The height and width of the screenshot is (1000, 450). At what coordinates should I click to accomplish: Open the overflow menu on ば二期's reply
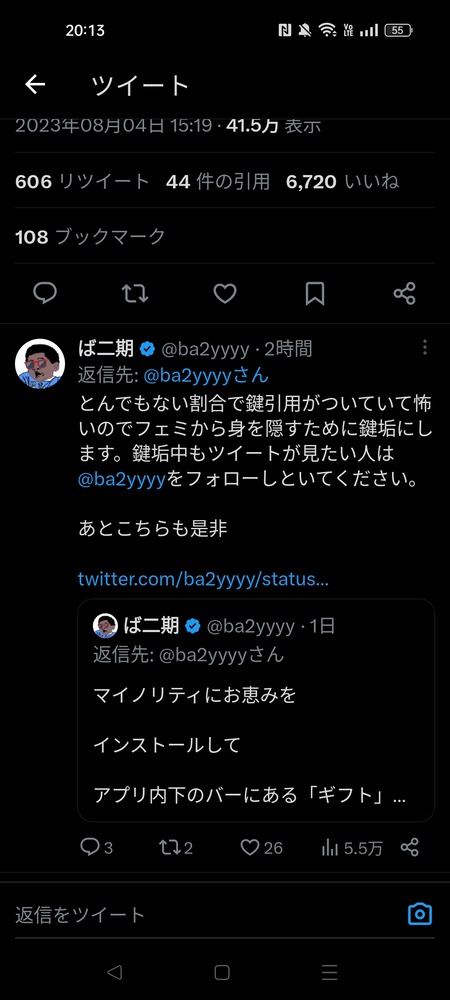(425, 348)
